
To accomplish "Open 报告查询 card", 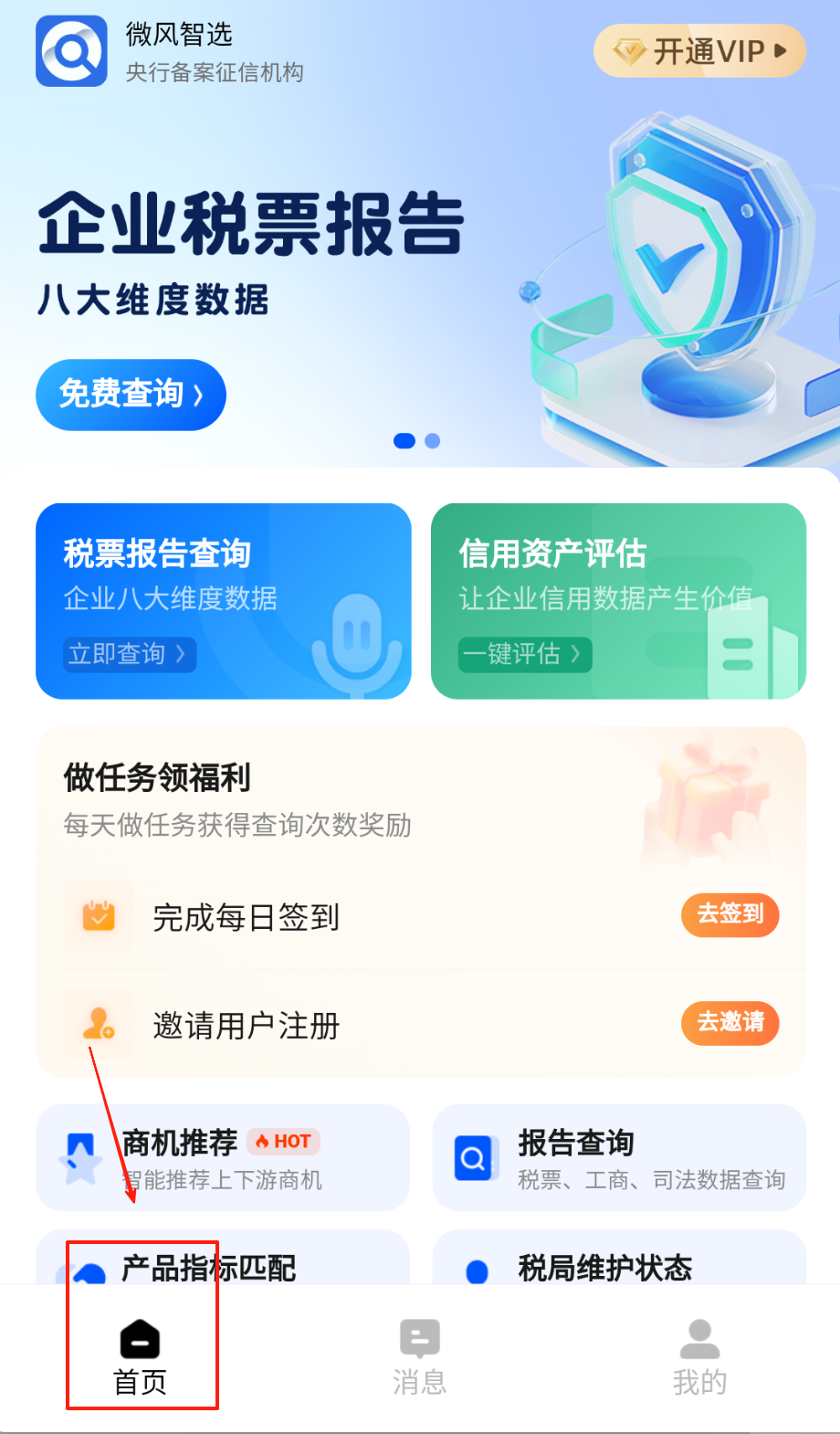I will pyautogui.click(x=619, y=1158).
